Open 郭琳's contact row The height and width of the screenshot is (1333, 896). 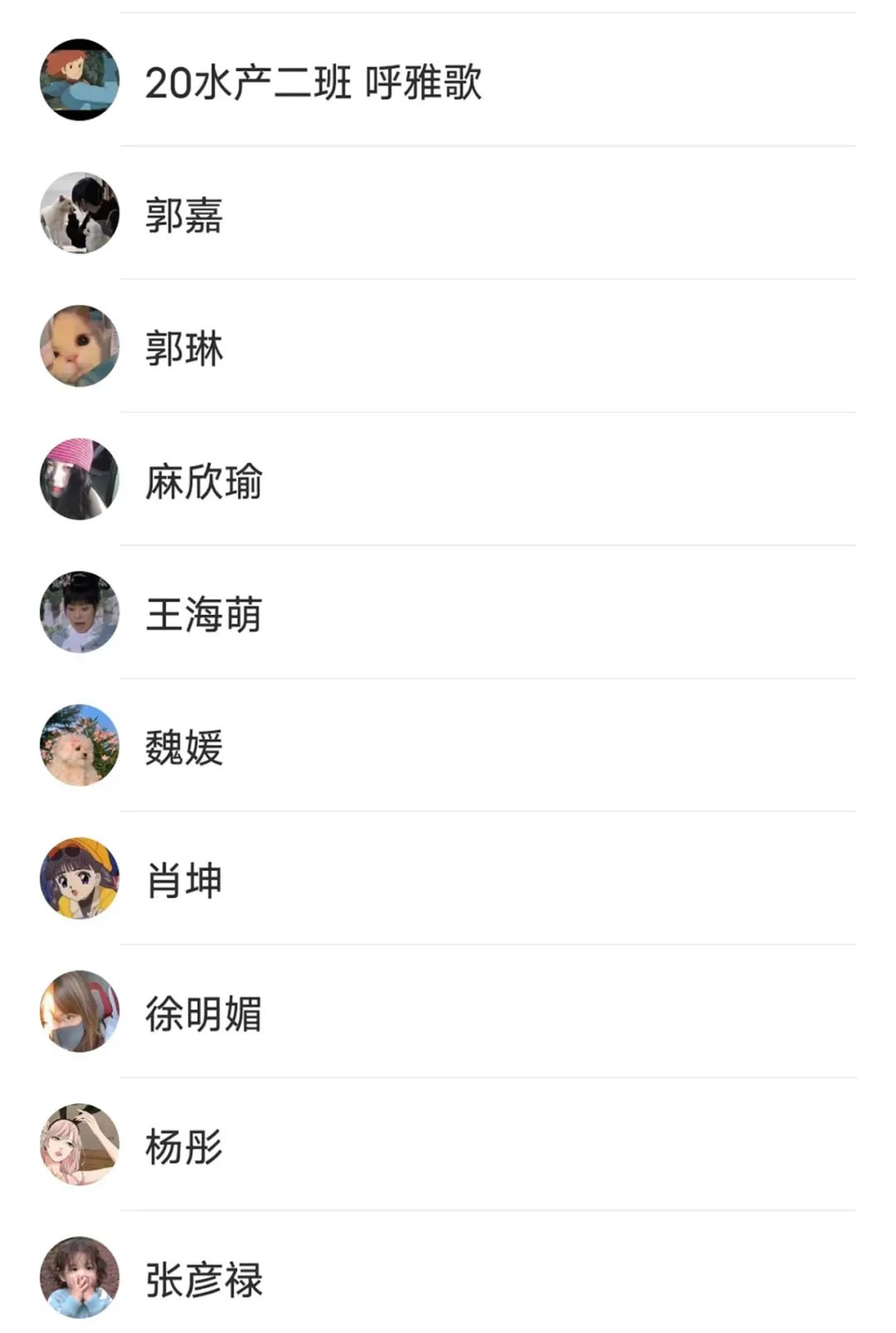click(184, 348)
